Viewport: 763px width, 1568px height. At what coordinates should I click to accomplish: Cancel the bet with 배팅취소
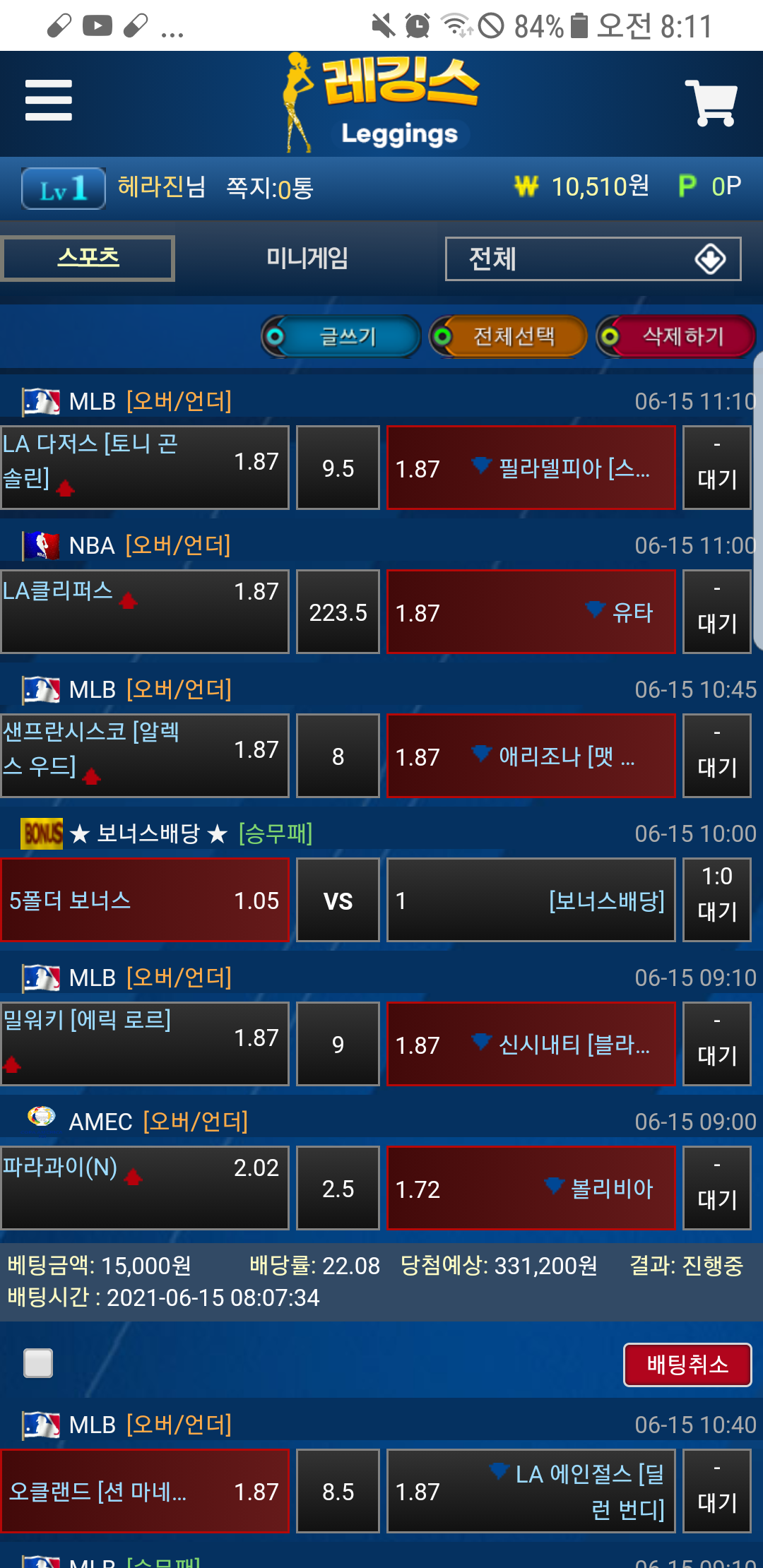click(687, 1365)
